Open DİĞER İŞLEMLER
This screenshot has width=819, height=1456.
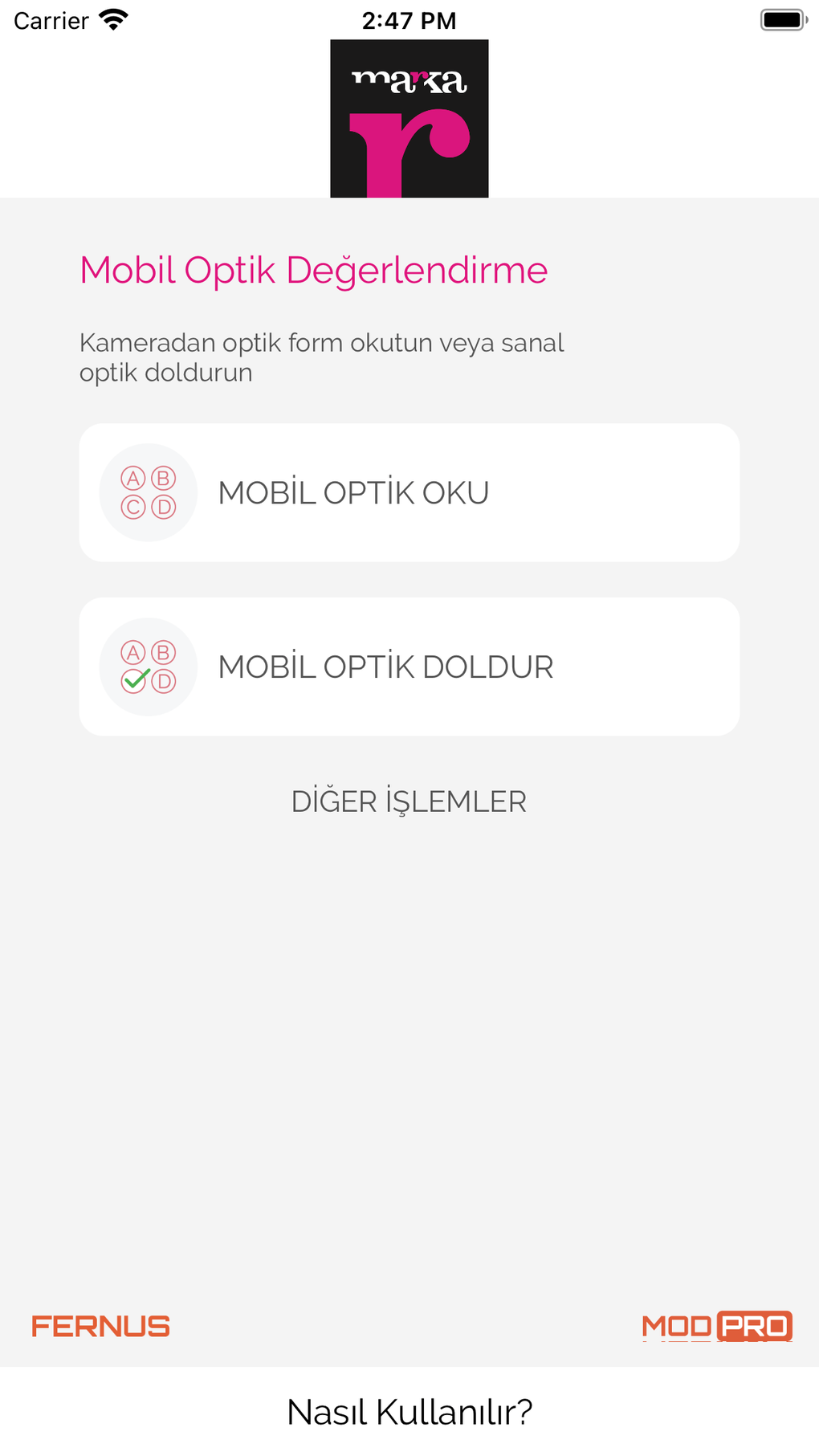coord(409,801)
